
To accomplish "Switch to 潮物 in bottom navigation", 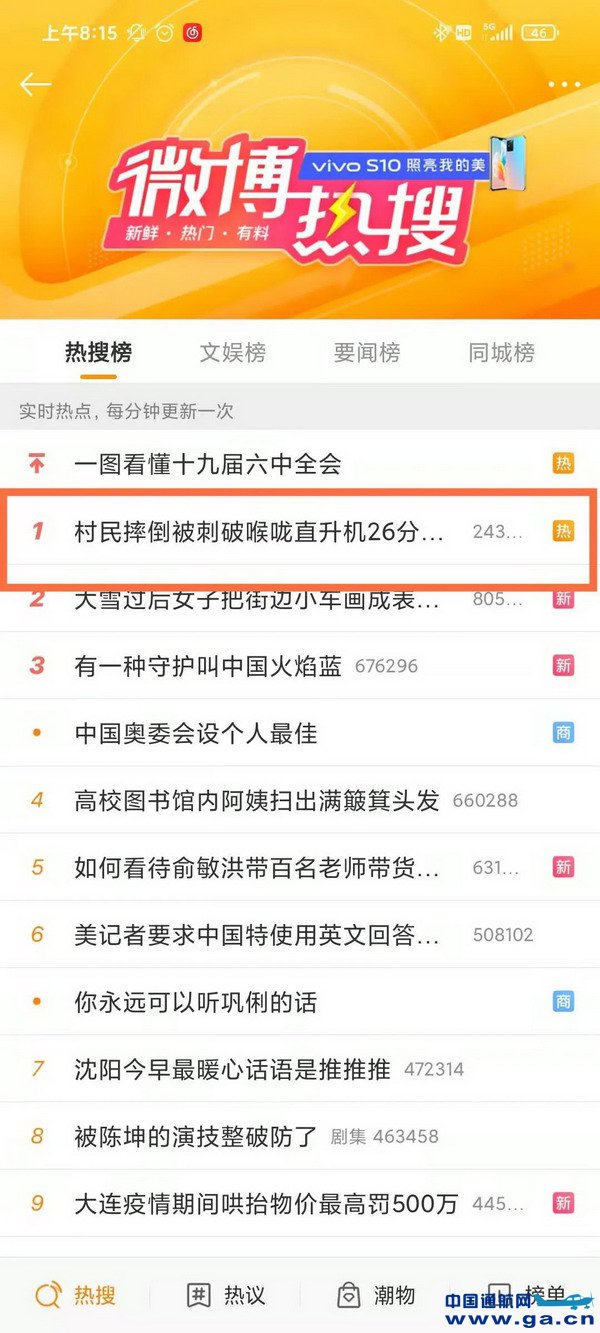I will [376, 1296].
